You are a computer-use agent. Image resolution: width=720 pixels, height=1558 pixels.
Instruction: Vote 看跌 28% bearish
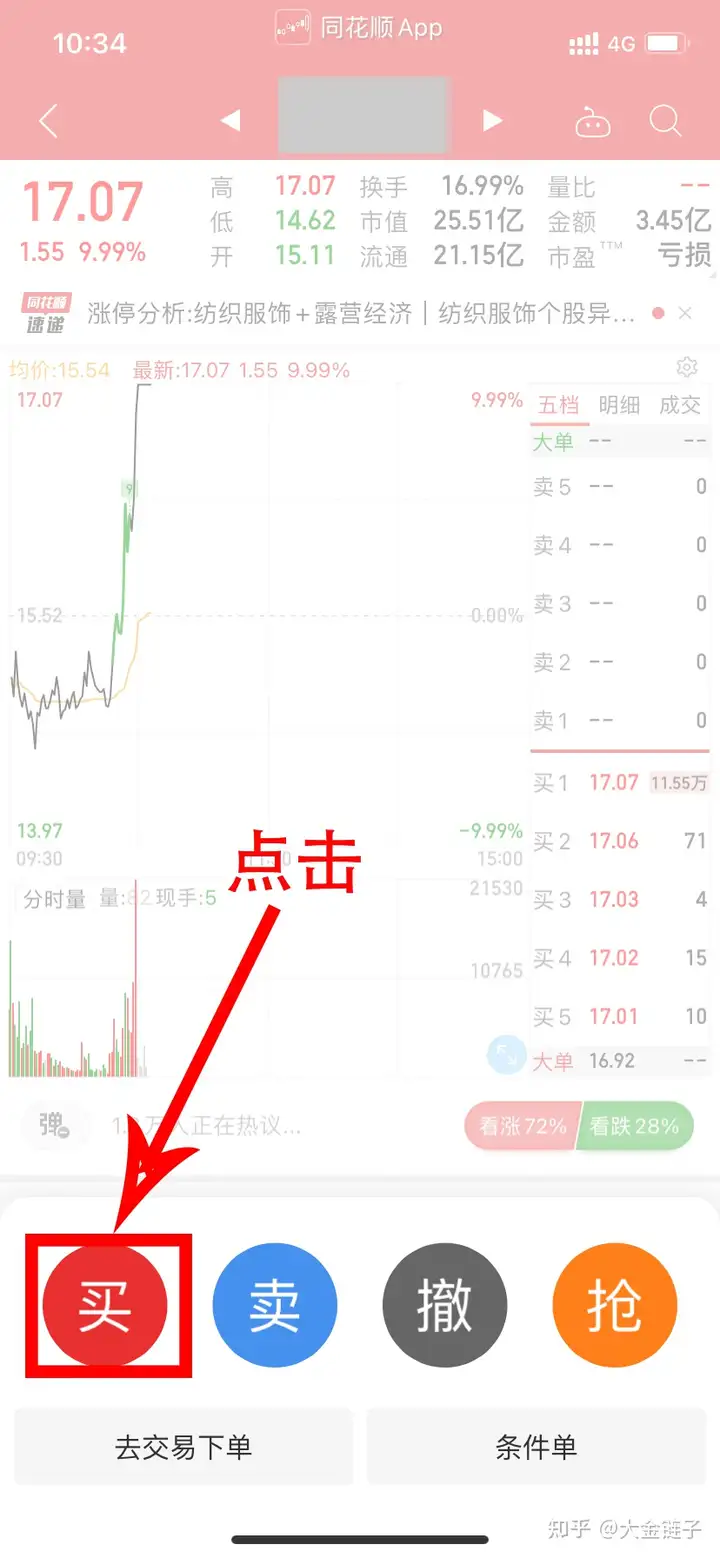(636, 1126)
